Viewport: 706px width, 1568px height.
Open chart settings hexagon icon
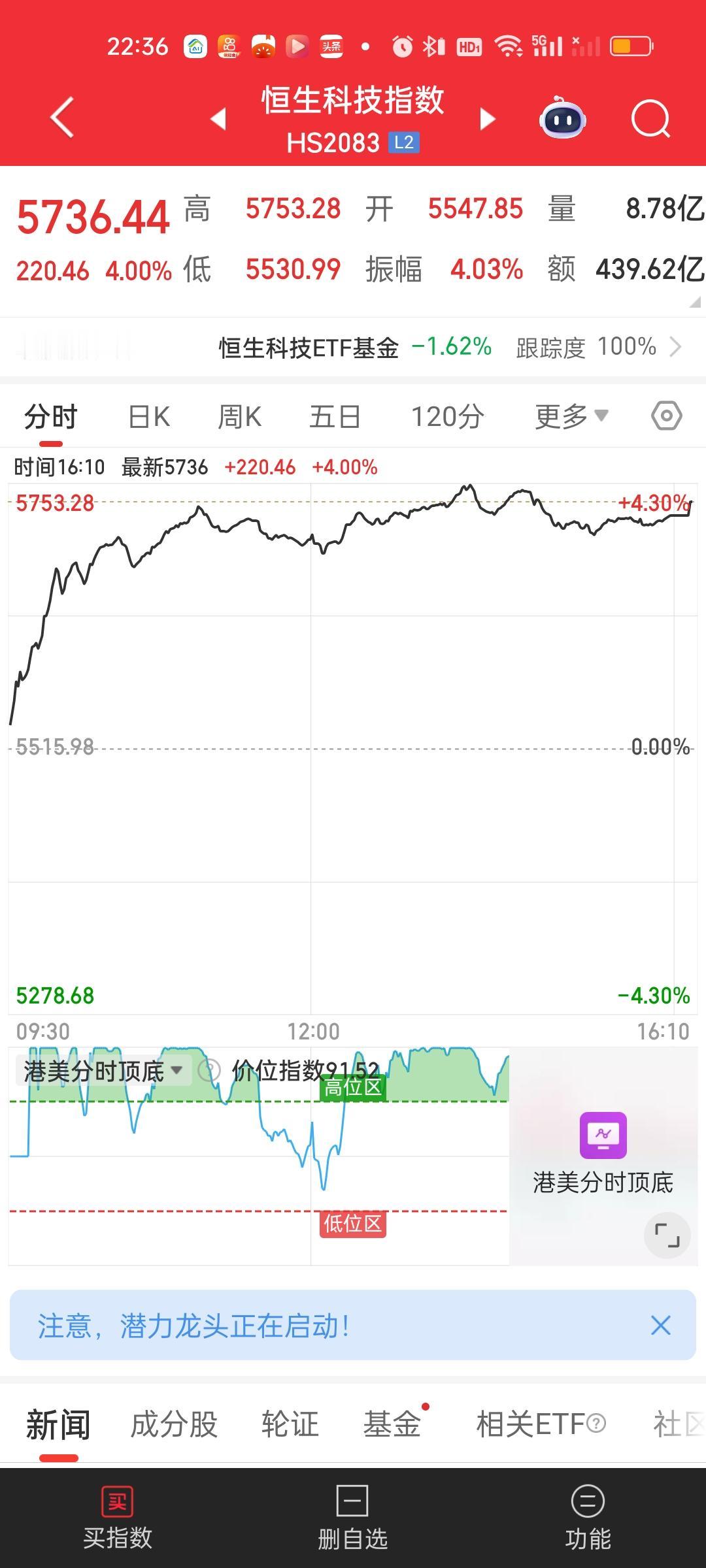pos(667,416)
